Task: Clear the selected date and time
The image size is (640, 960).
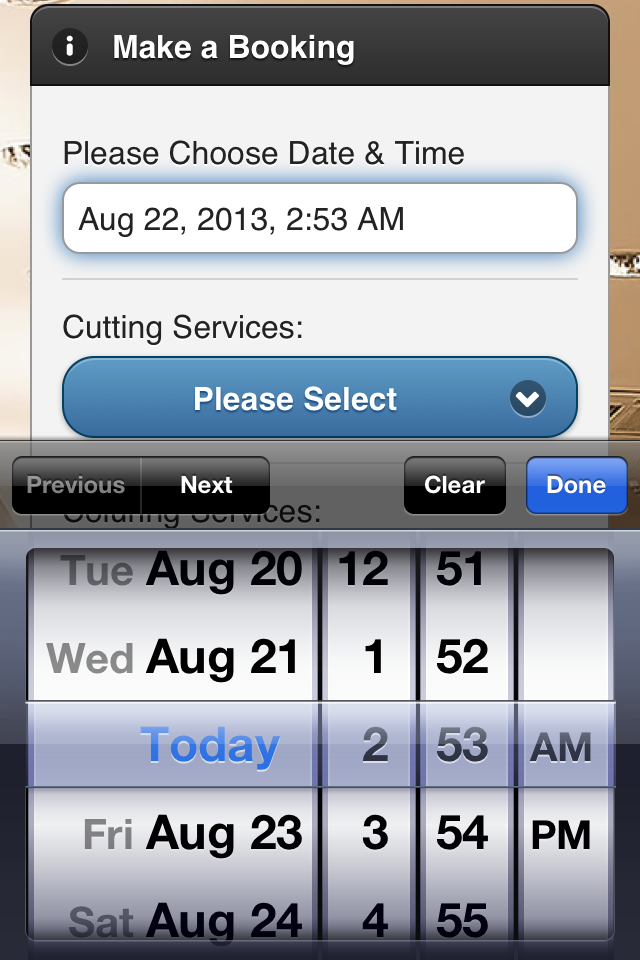Action: point(454,485)
